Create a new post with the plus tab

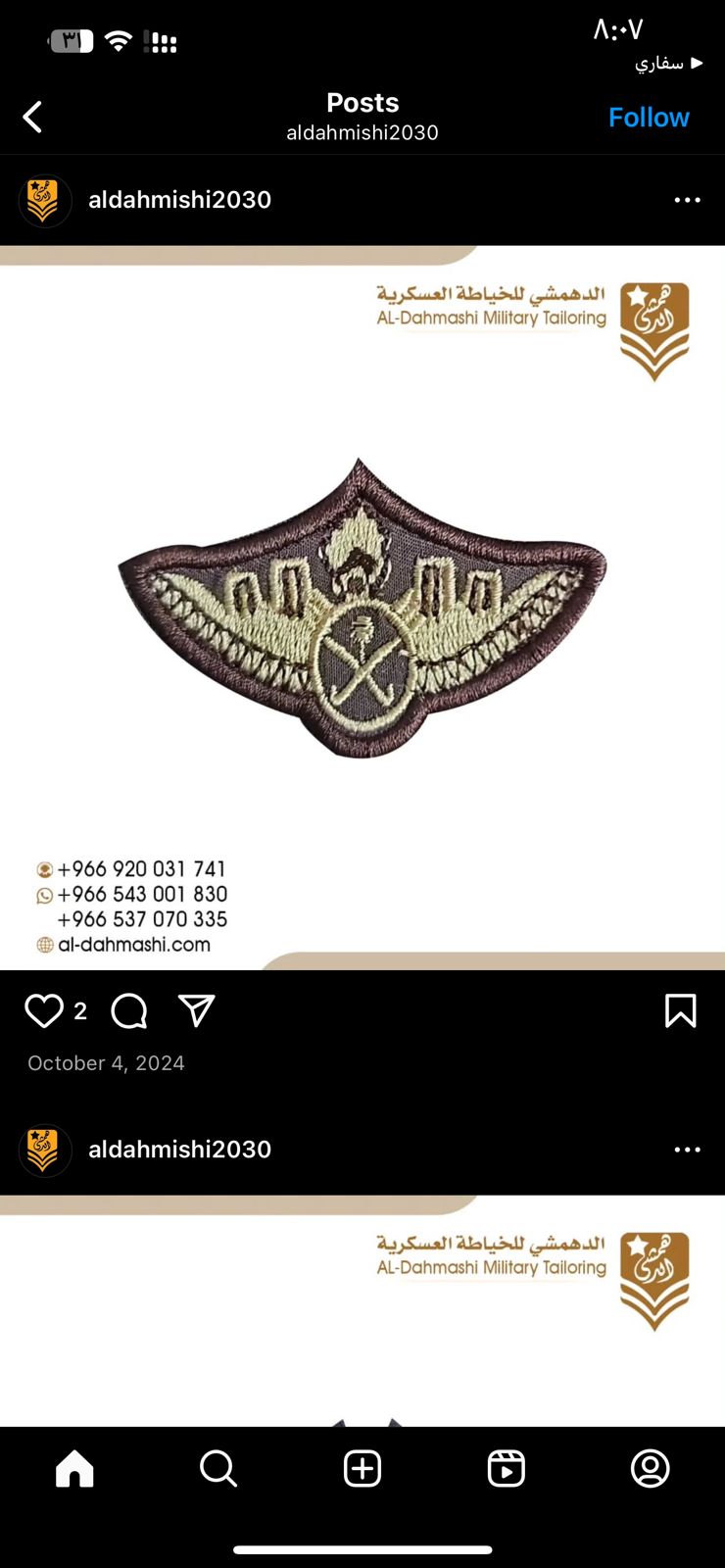(362, 1468)
